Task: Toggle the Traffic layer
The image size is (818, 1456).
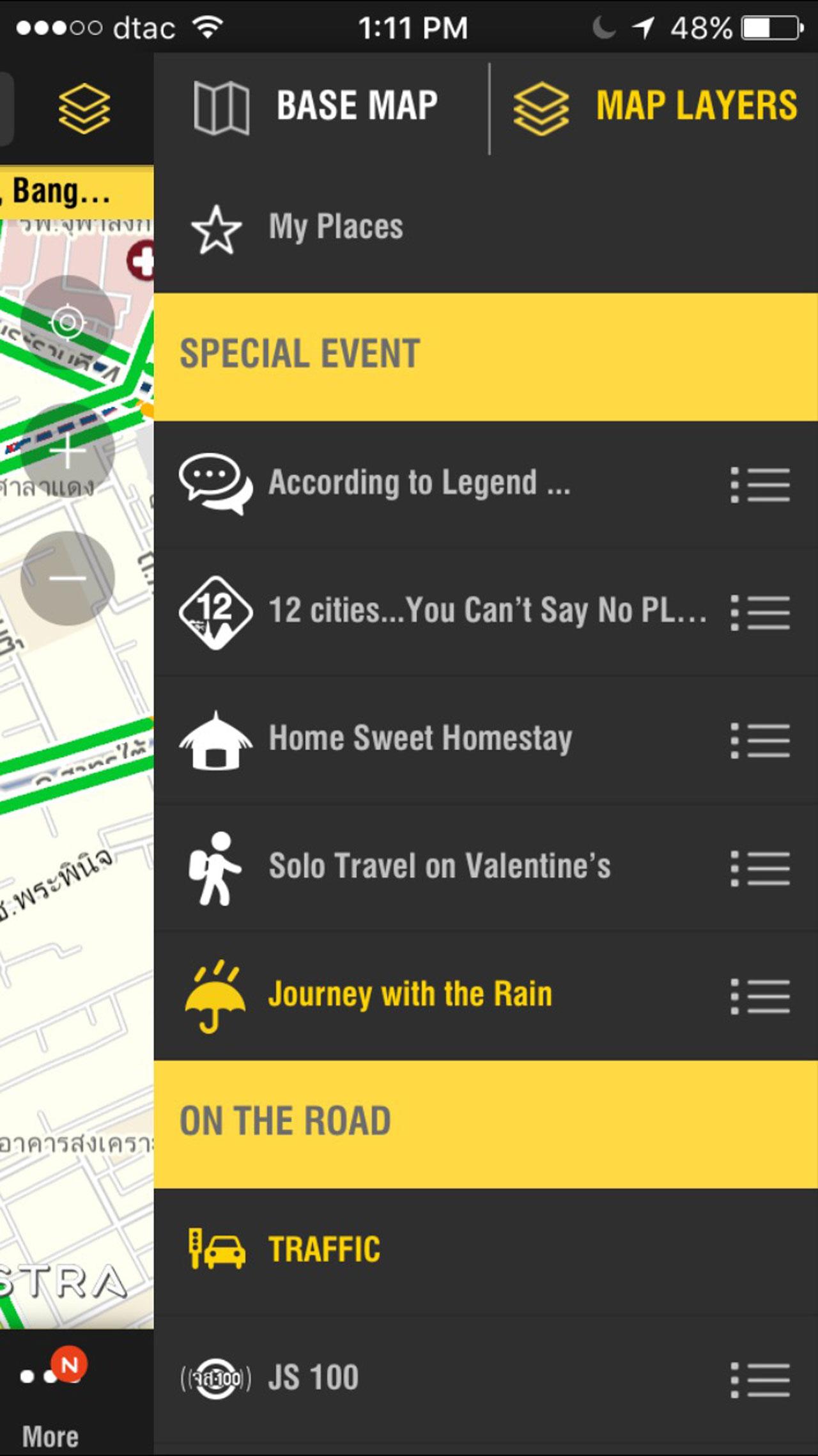Action: tap(323, 1250)
